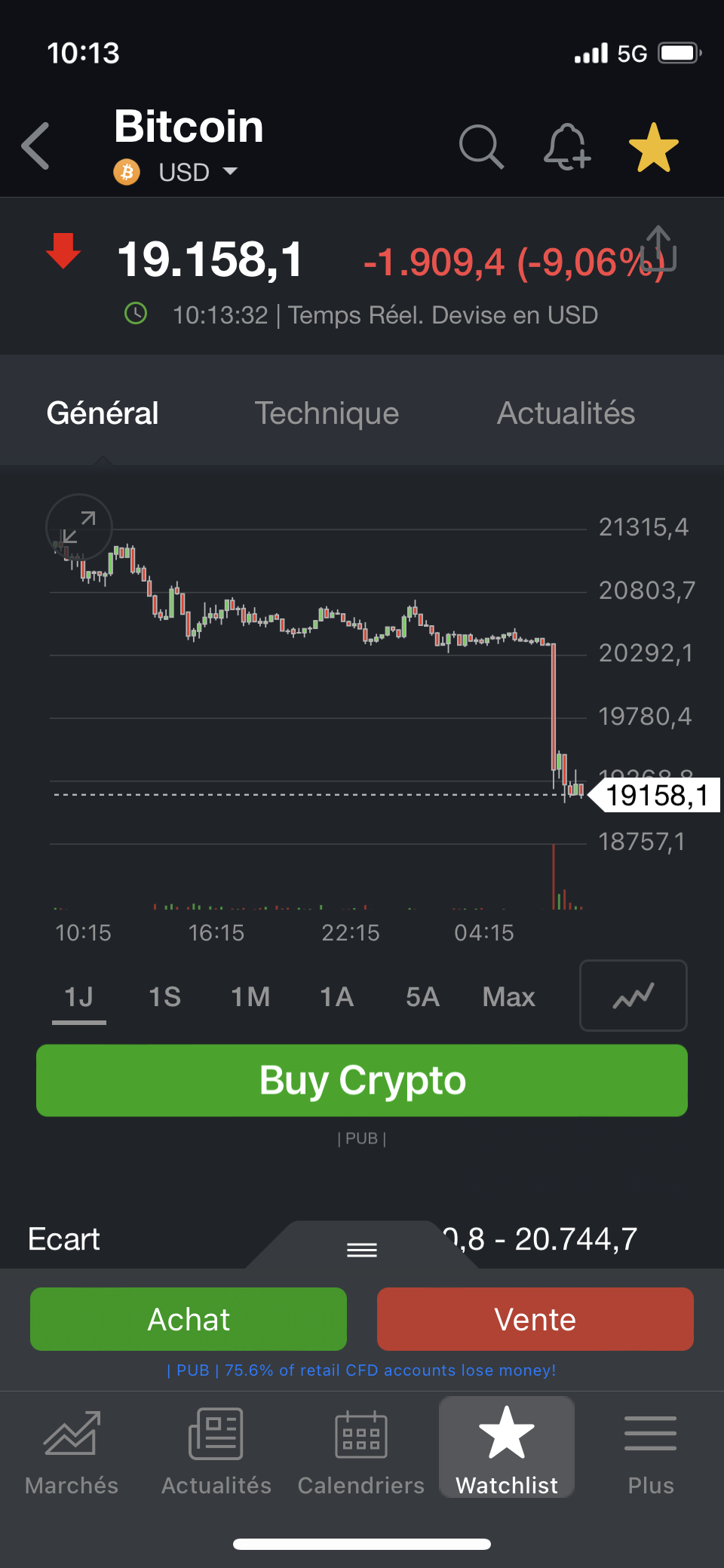Image resolution: width=724 pixels, height=1568 pixels.
Task: Go back from the Bitcoin page
Action: [x=36, y=146]
